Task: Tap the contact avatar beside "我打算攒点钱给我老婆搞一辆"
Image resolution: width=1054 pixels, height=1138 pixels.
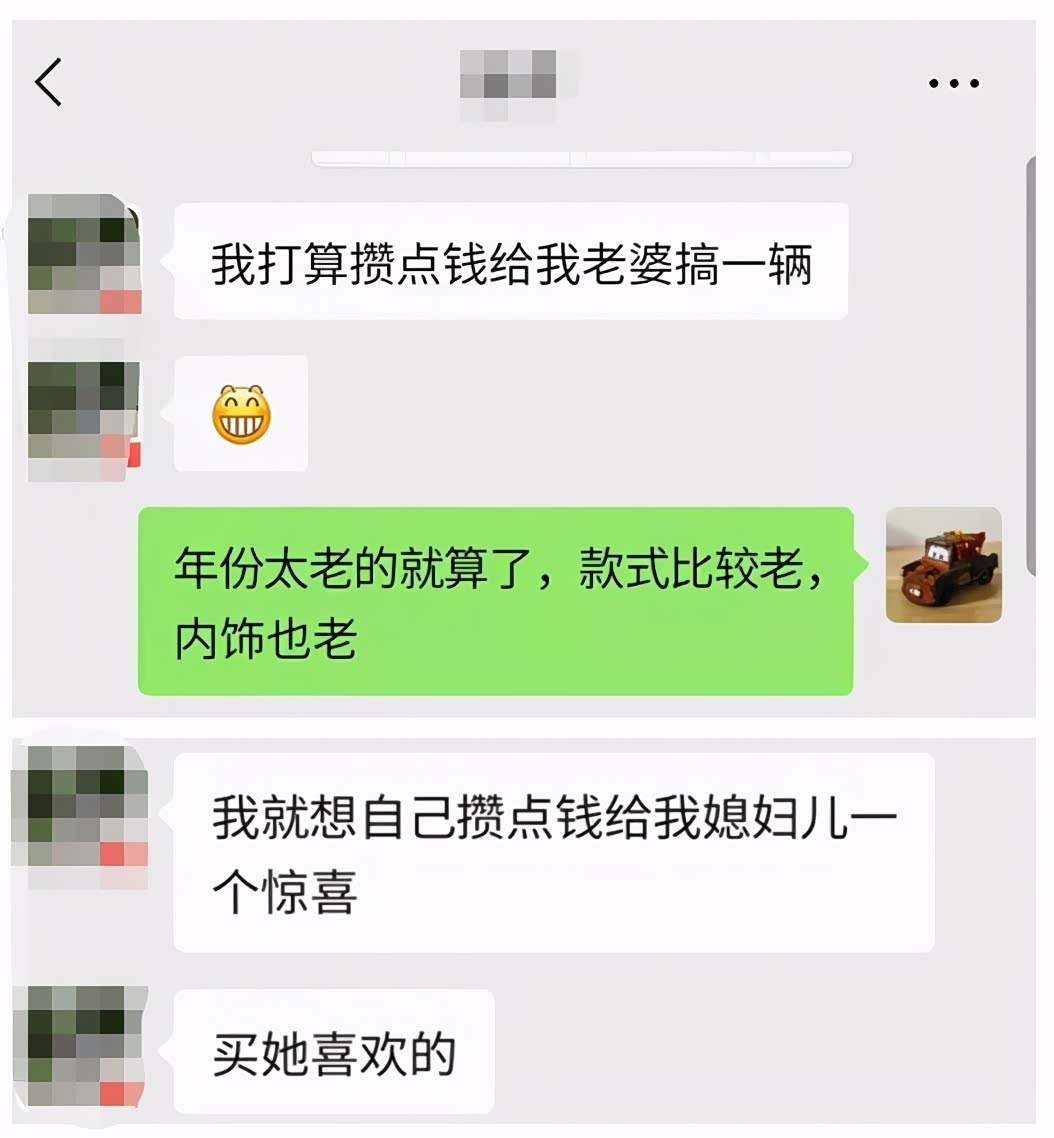Action: point(84,255)
